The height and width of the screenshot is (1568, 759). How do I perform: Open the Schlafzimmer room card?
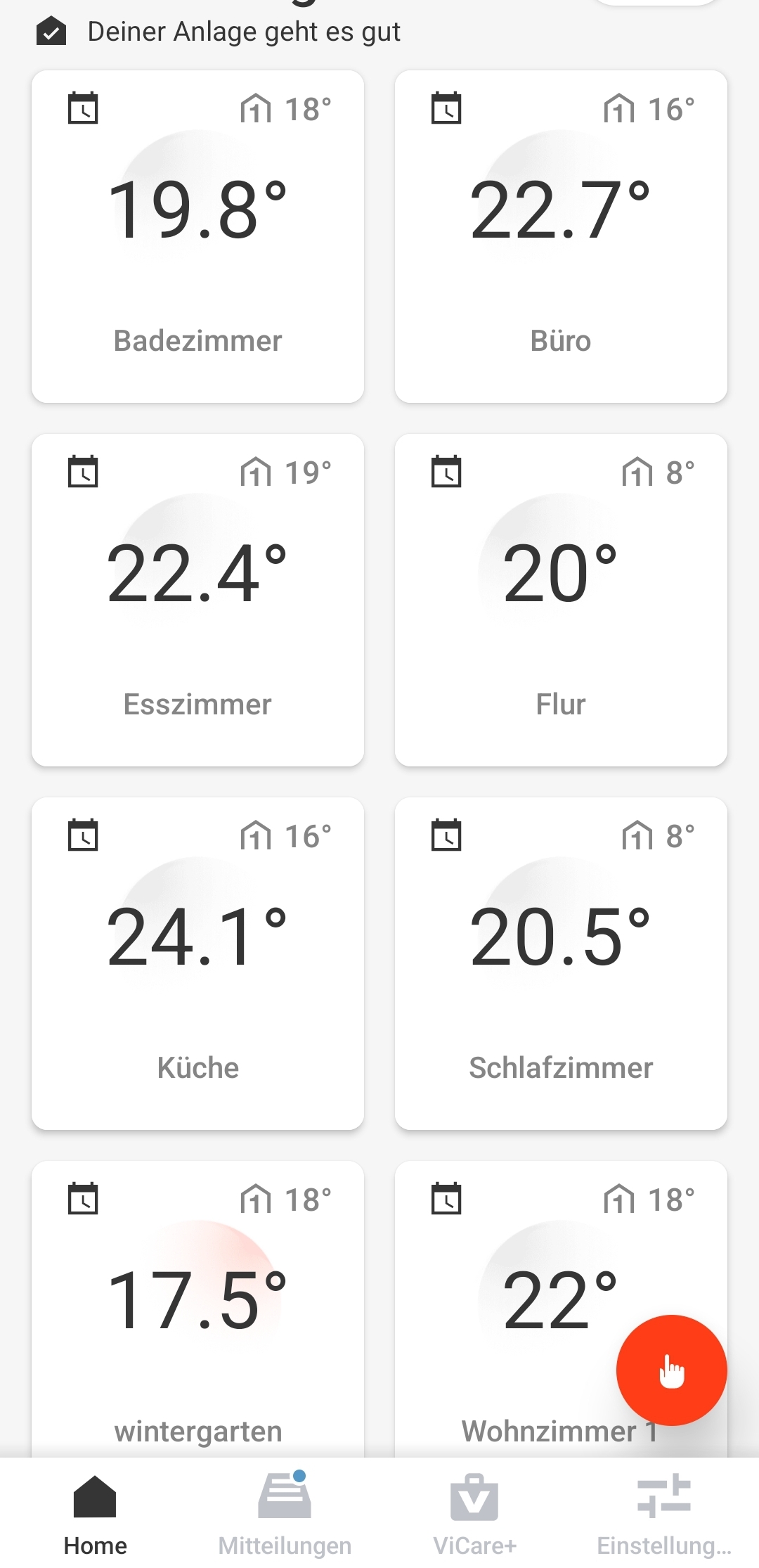coord(561,963)
